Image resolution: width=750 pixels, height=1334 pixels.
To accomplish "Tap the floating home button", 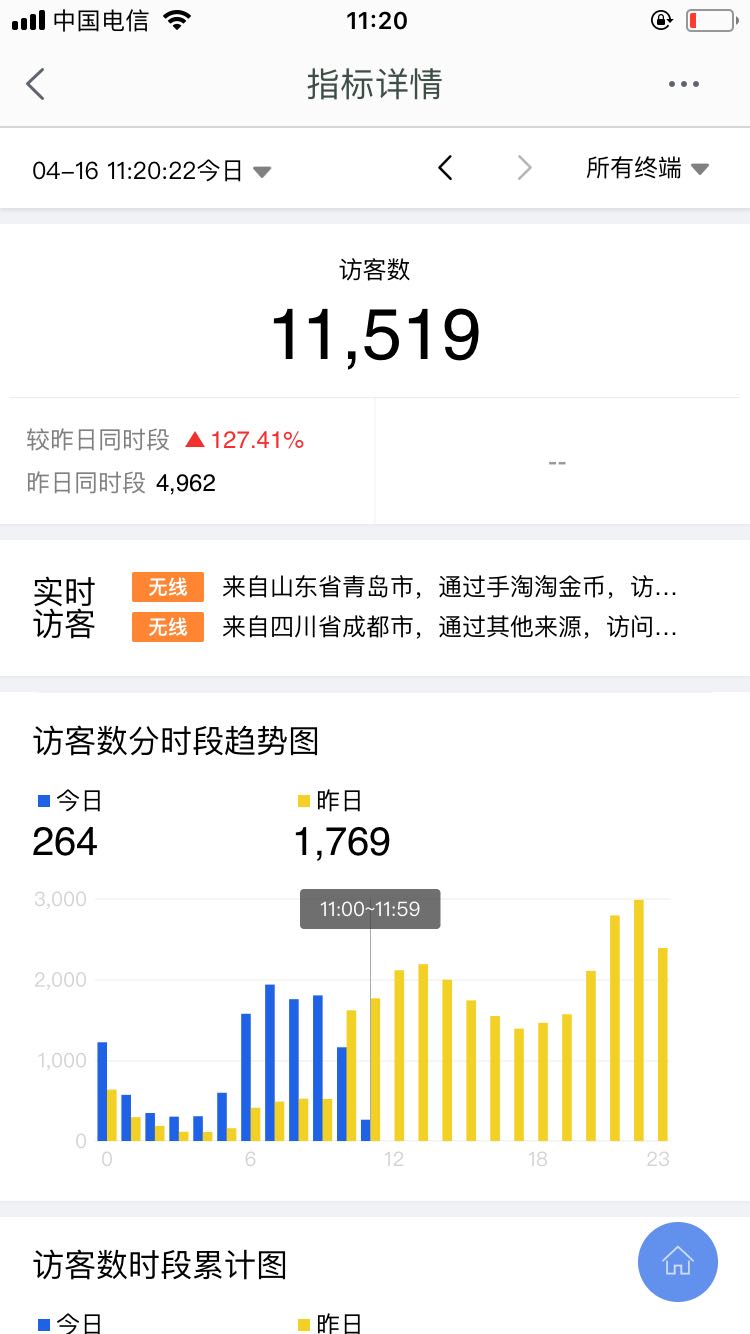I will point(678,1262).
